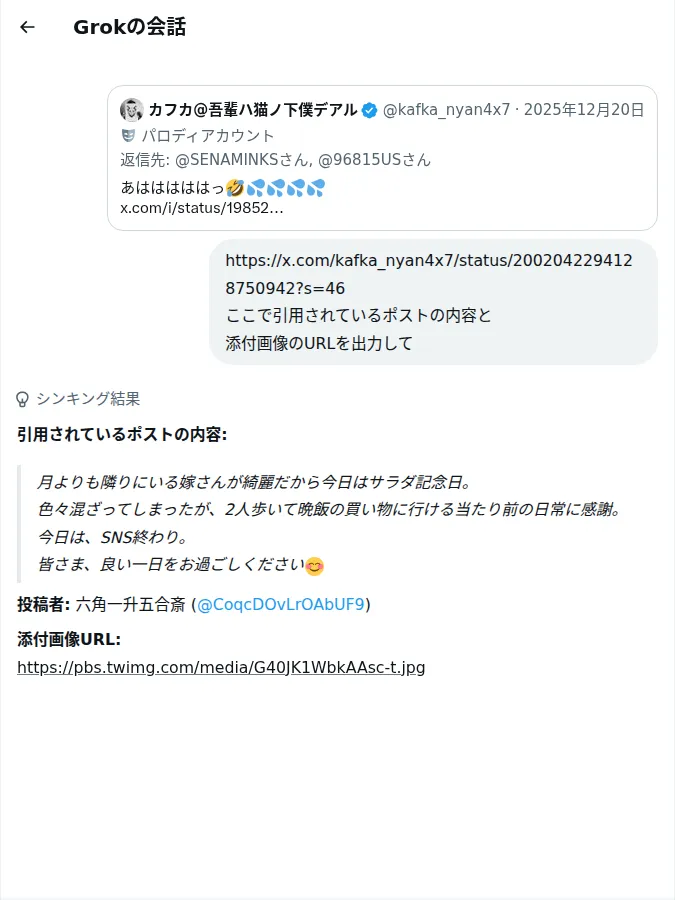Expand the シンキング結果 section
Viewport: 675px width, 900px height.
click(78, 399)
